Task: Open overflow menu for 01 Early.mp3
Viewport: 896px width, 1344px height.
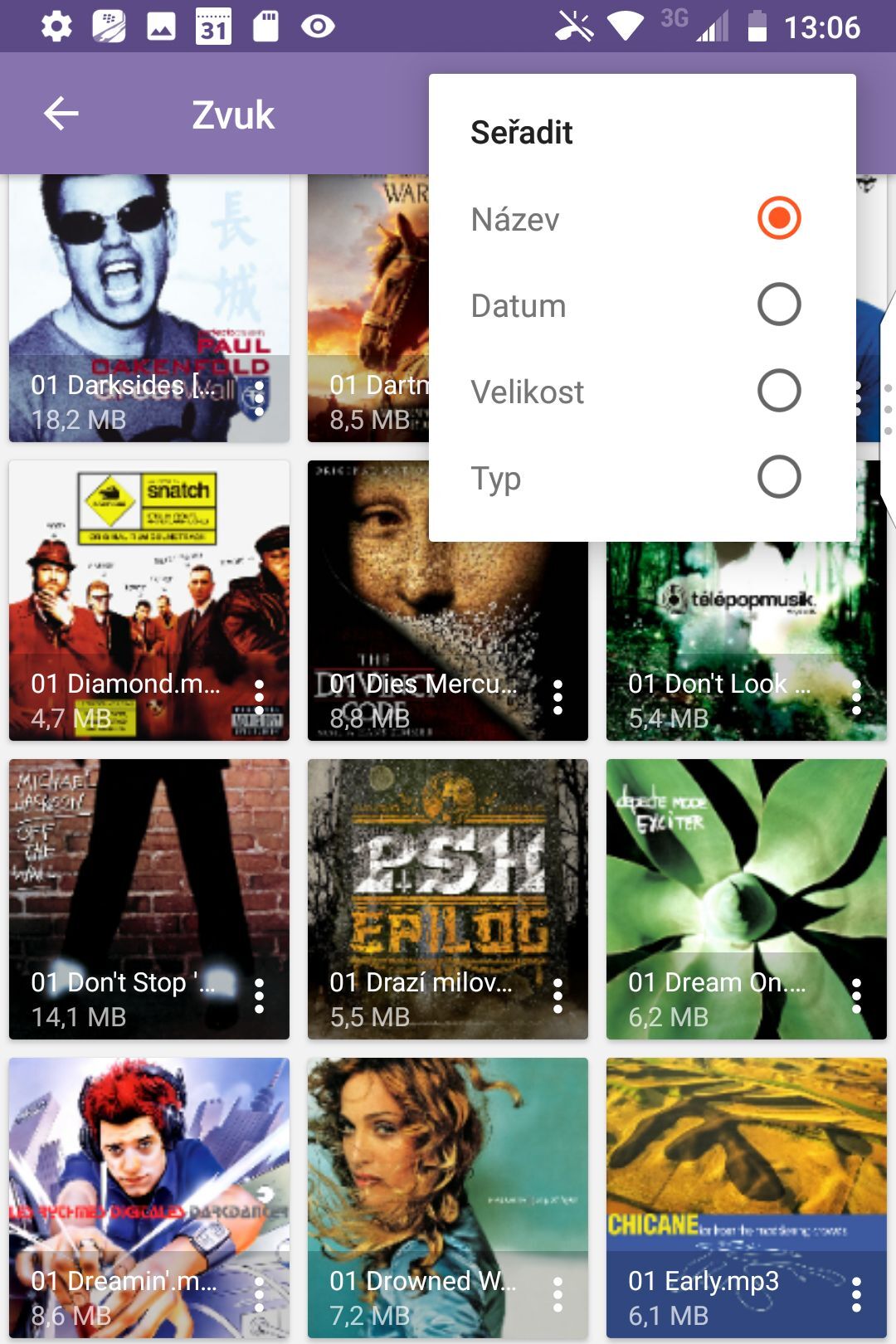Action: pos(857,1295)
